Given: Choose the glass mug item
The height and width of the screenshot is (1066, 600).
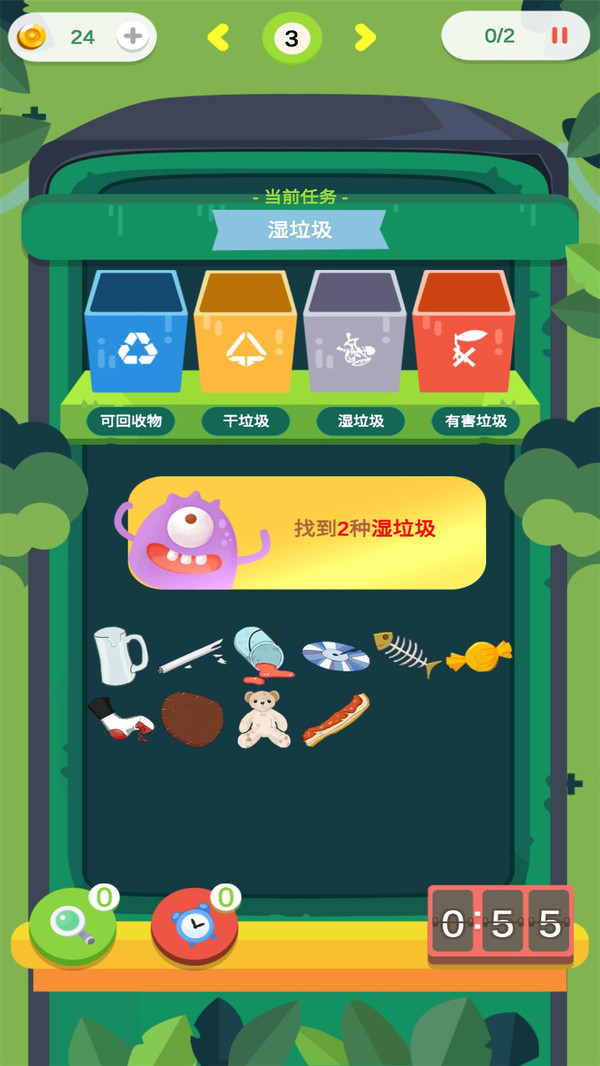Looking at the screenshot, I should coord(119,655).
